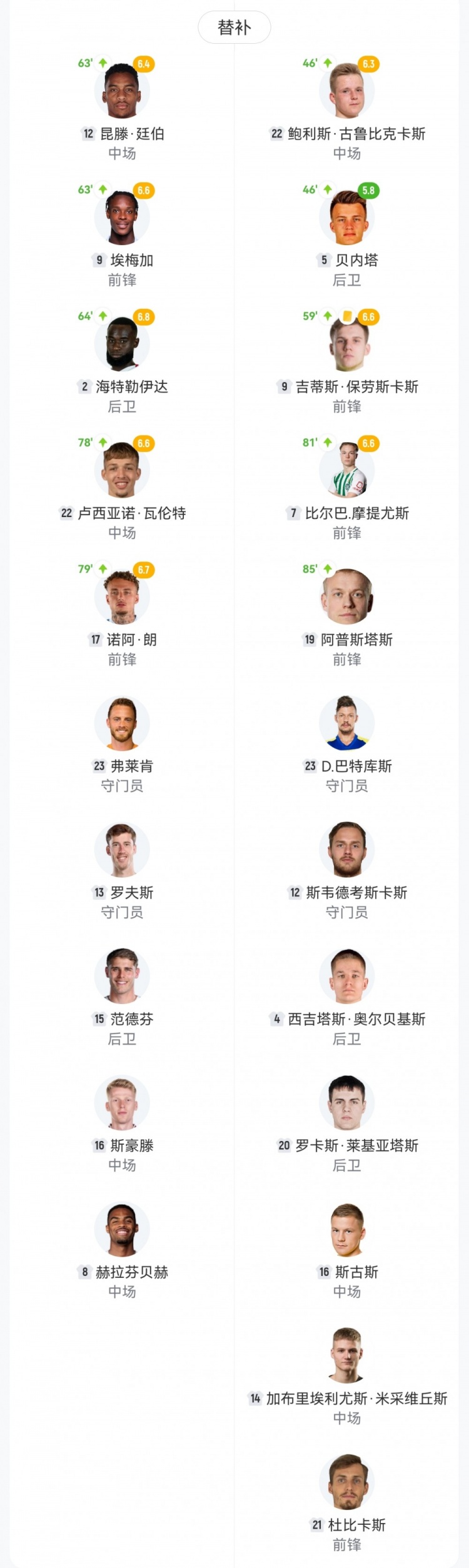
Task: Open 鲍利斯·古鲁比克卡斯's profile
Action: point(347,91)
